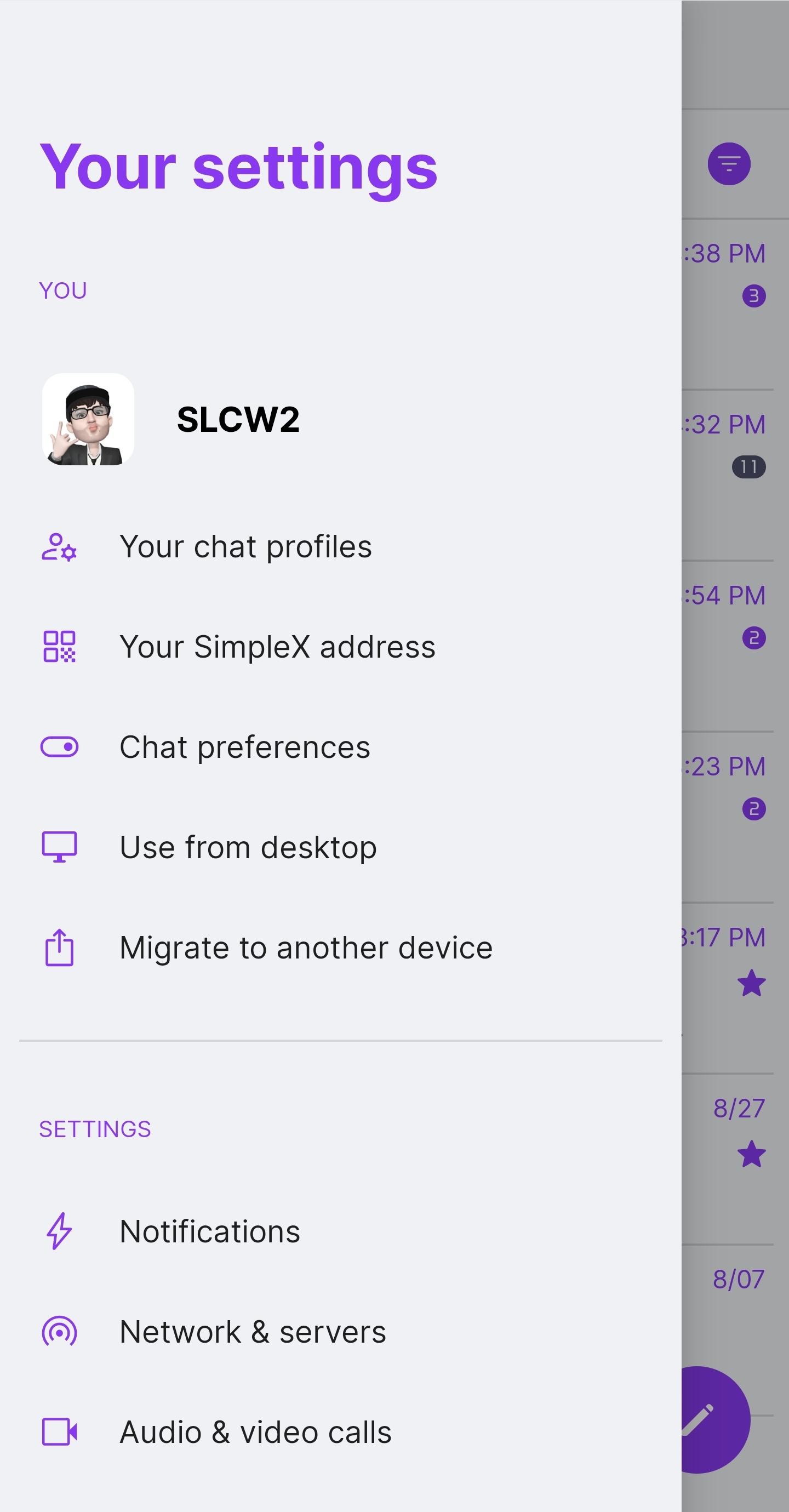This screenshot has width=789, height=1512.
Task: Select Use from desktop
Action: 248,848
